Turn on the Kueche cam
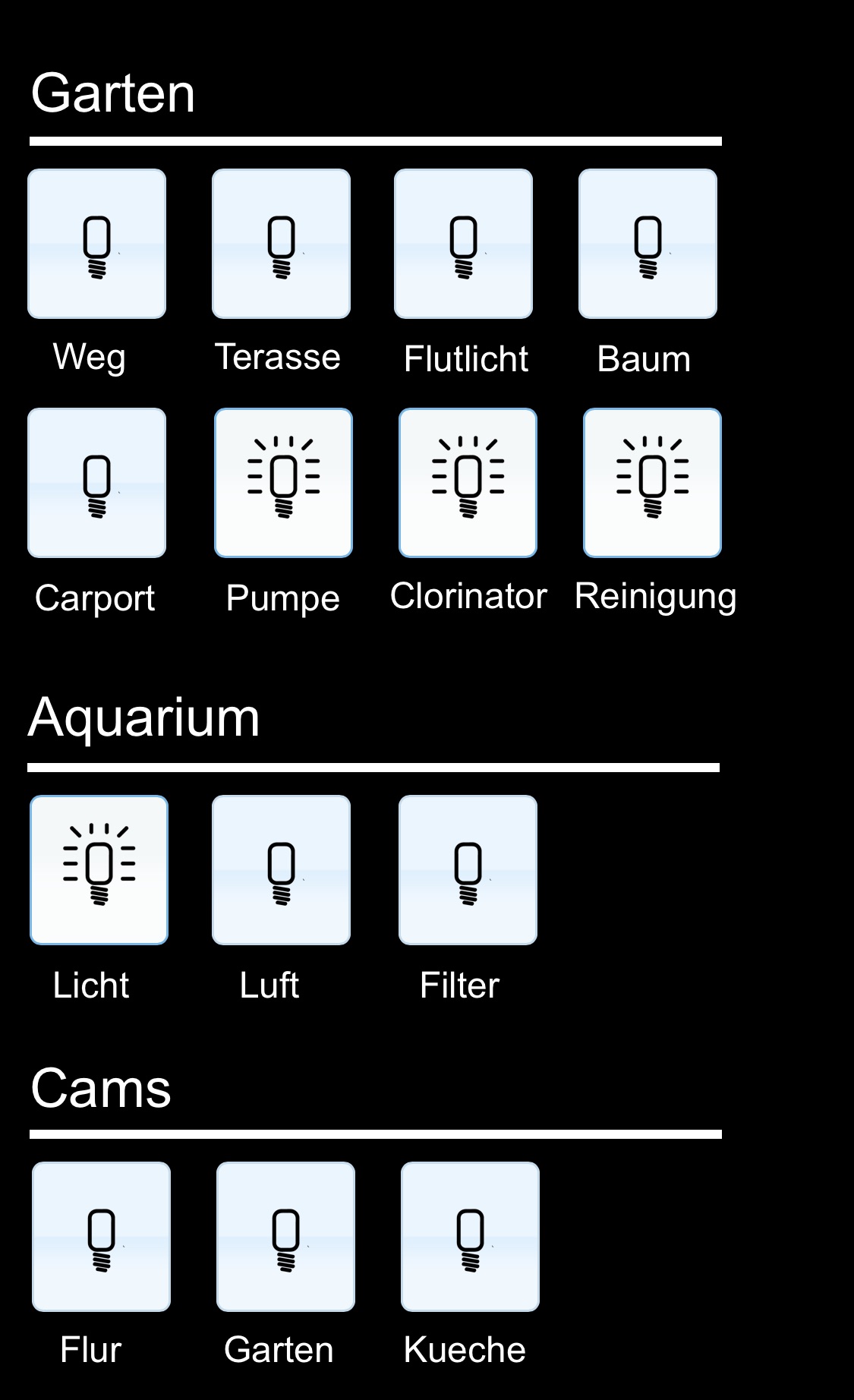Viewport: 854px width, 1400px height. click(x=470, y=1237)
